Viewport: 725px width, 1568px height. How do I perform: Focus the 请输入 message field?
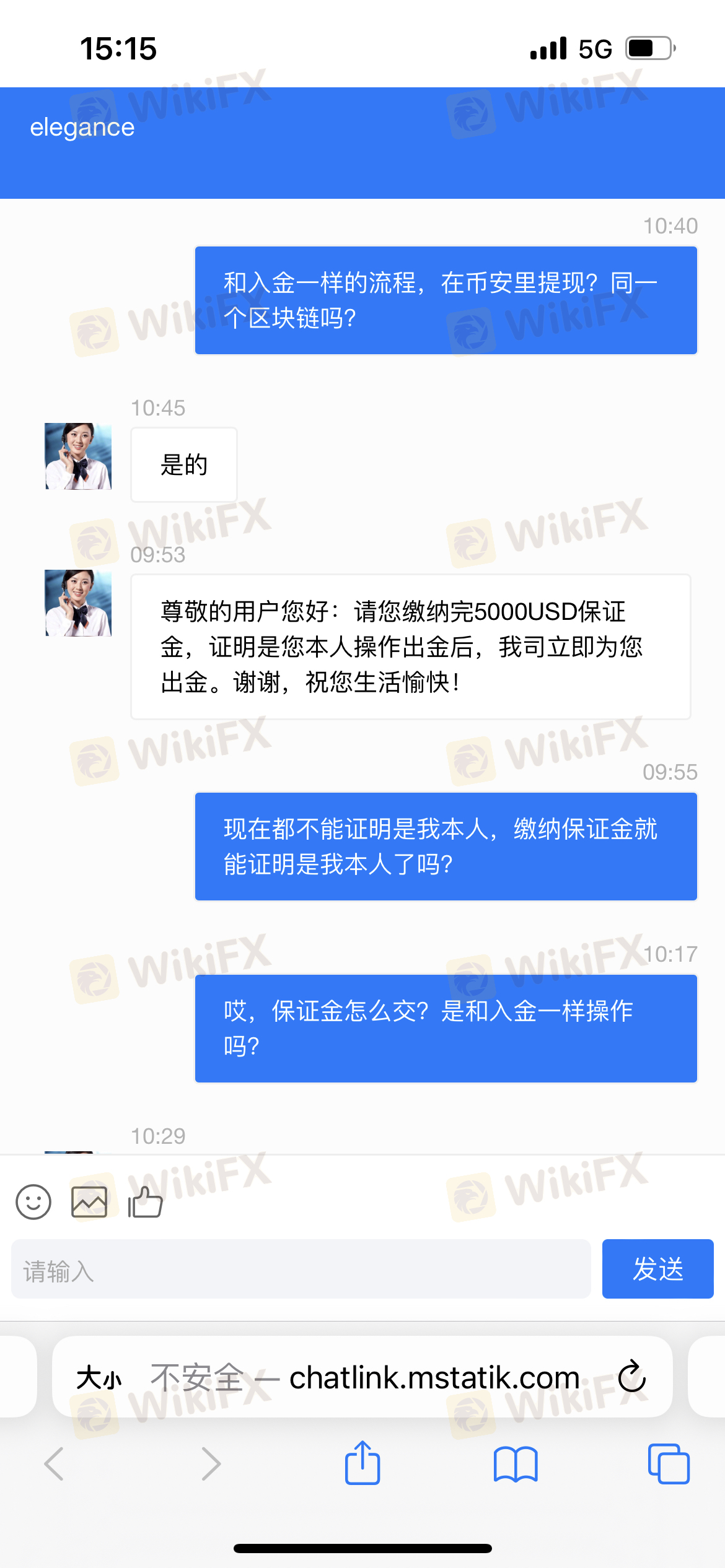[x=301, y=1269]
